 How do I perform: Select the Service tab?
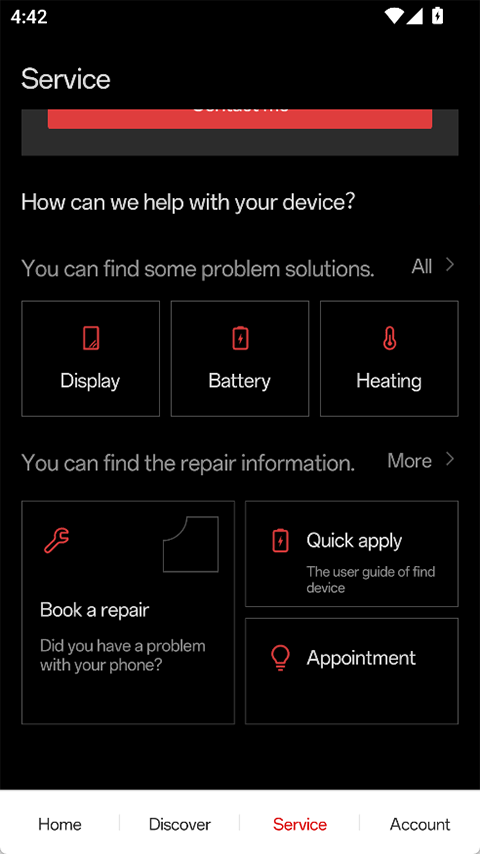coord(300,824)
